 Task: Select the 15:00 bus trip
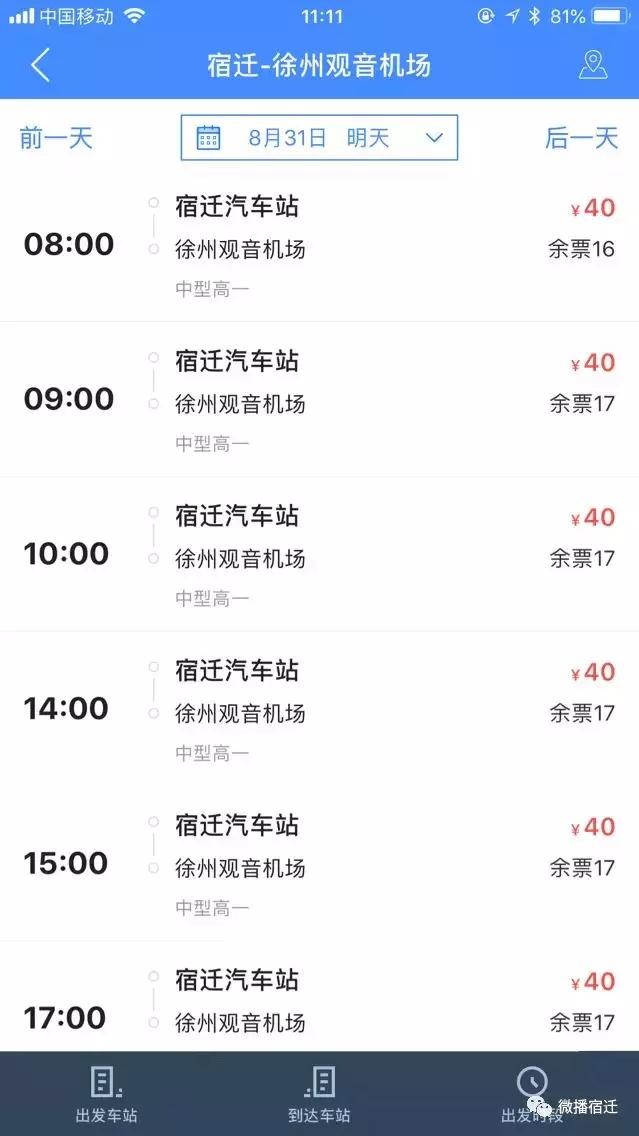click(x=319, y=864)
